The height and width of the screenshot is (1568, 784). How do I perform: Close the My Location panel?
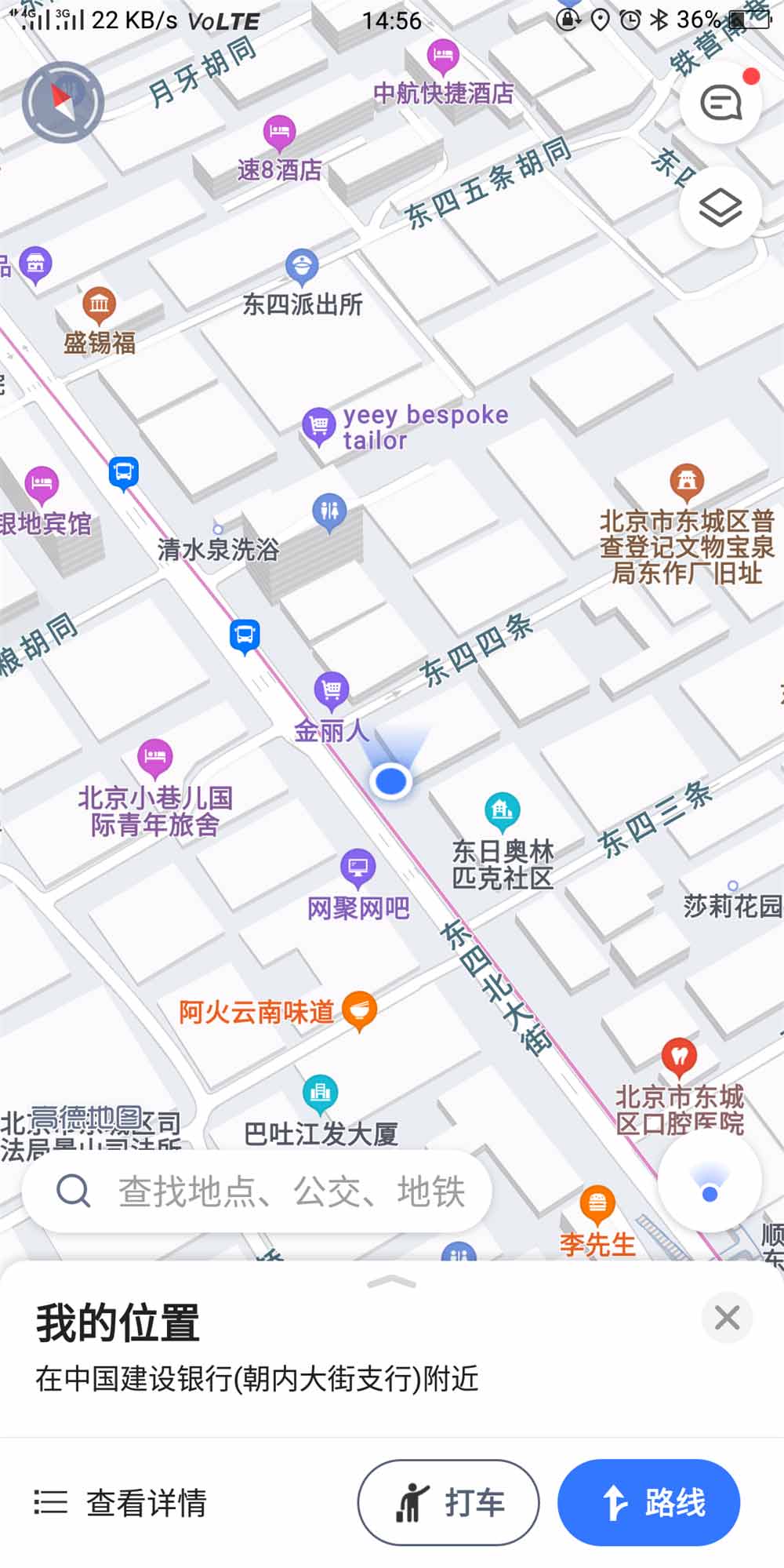point(727,1319)
